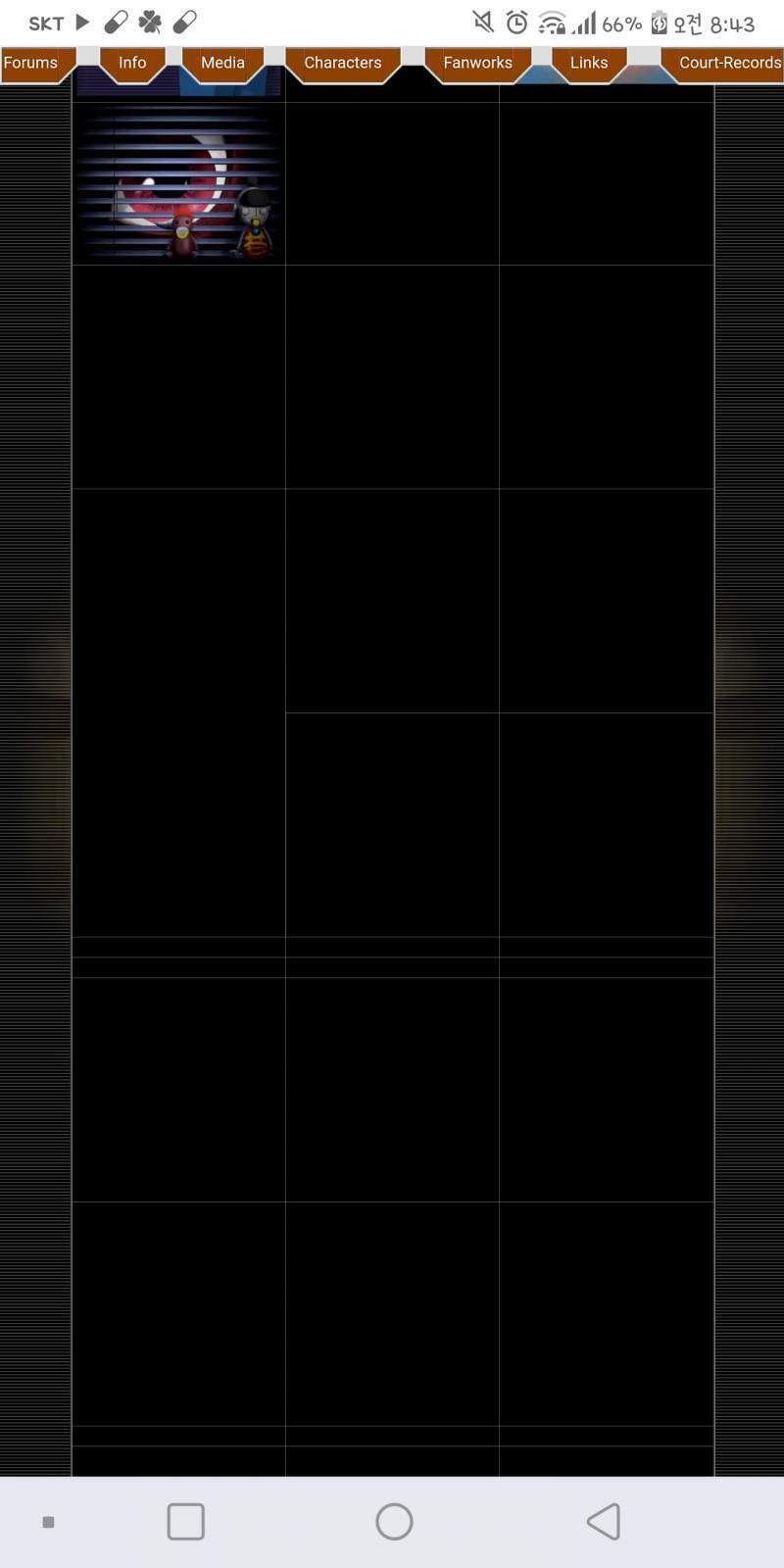Open the Info menu tab
The height and width of the screenshot is (1568, 784).
(x=132, y=63)
